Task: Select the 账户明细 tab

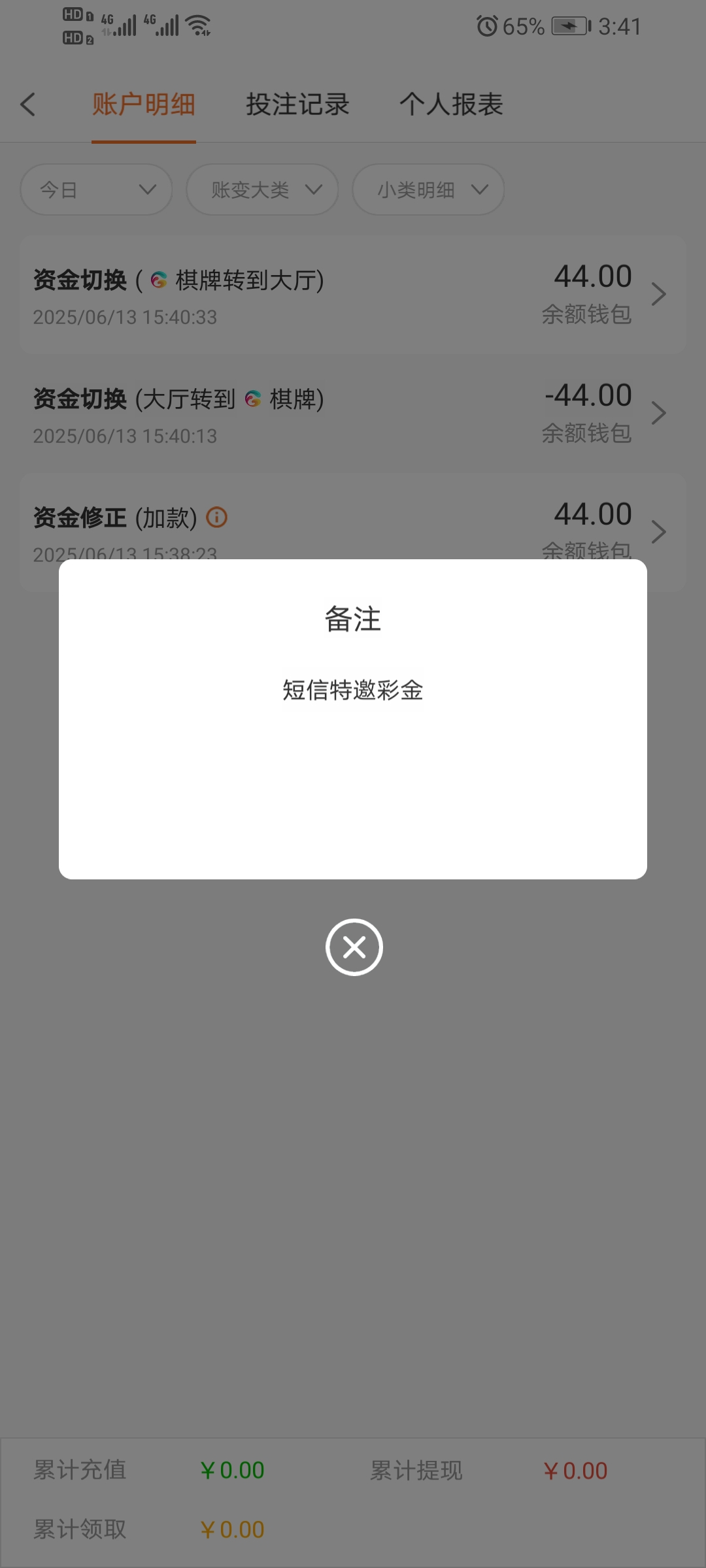Action: coord(144,105)
